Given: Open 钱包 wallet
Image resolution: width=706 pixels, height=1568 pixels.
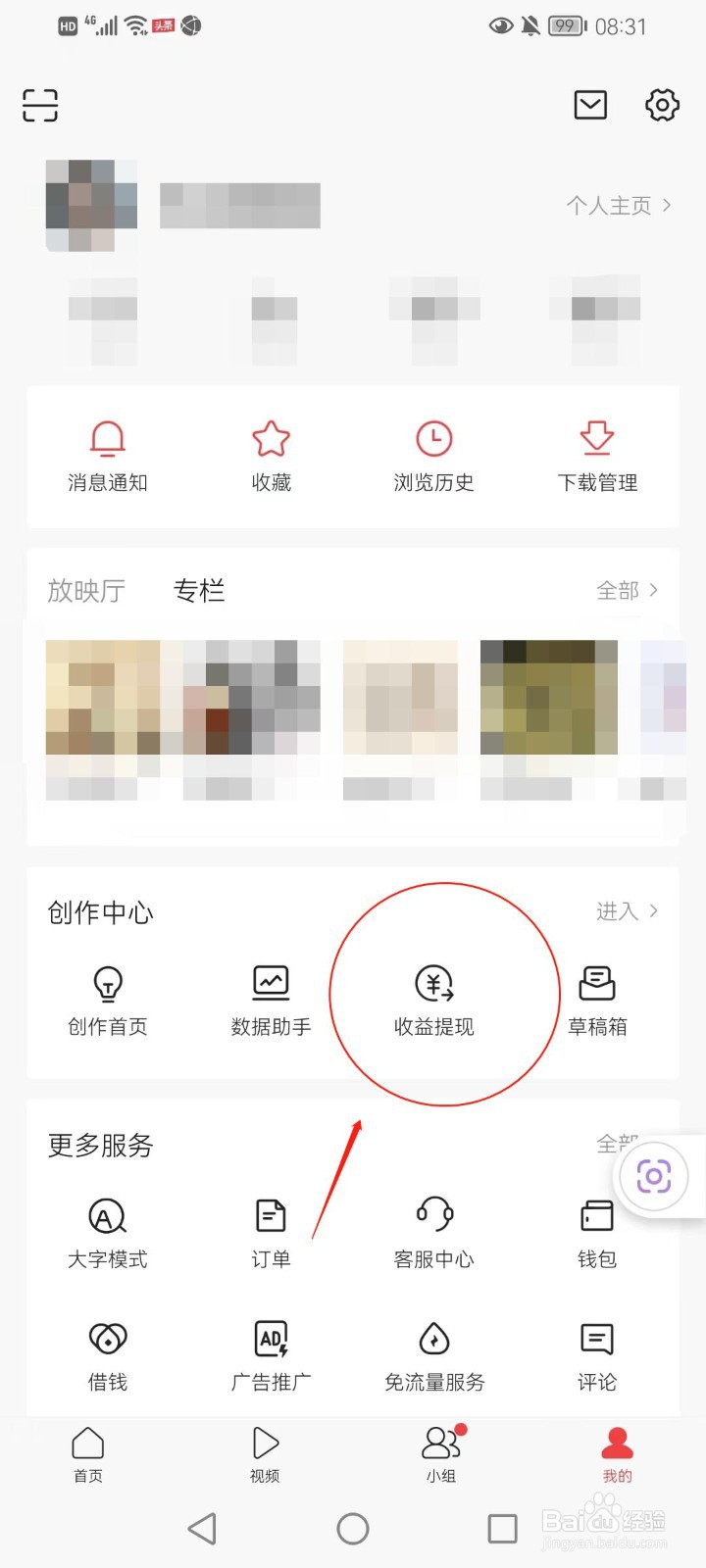Looking at the screenshot, I should 597,1233.
